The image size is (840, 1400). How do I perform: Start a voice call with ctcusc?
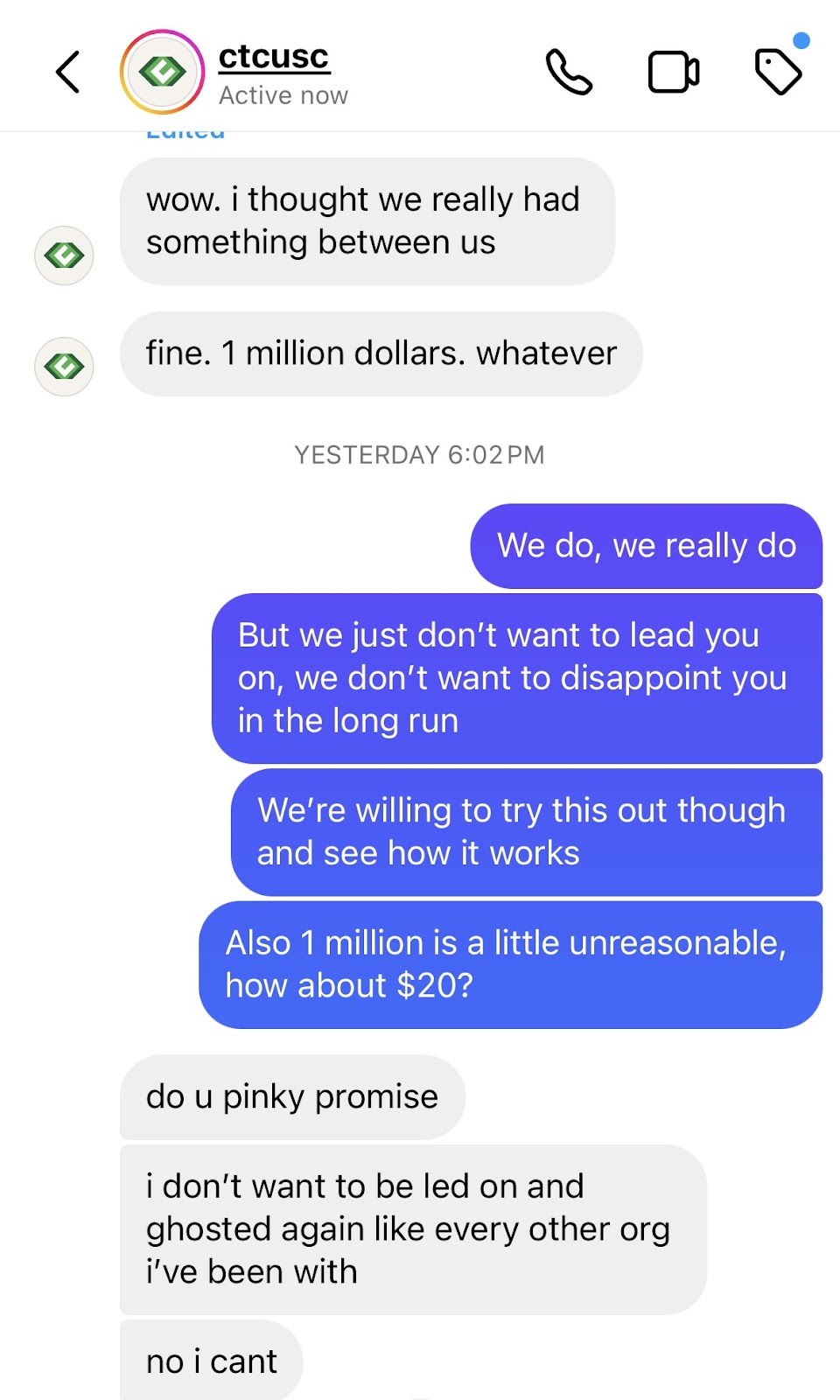pyautogui.click(x=569, y=72)
